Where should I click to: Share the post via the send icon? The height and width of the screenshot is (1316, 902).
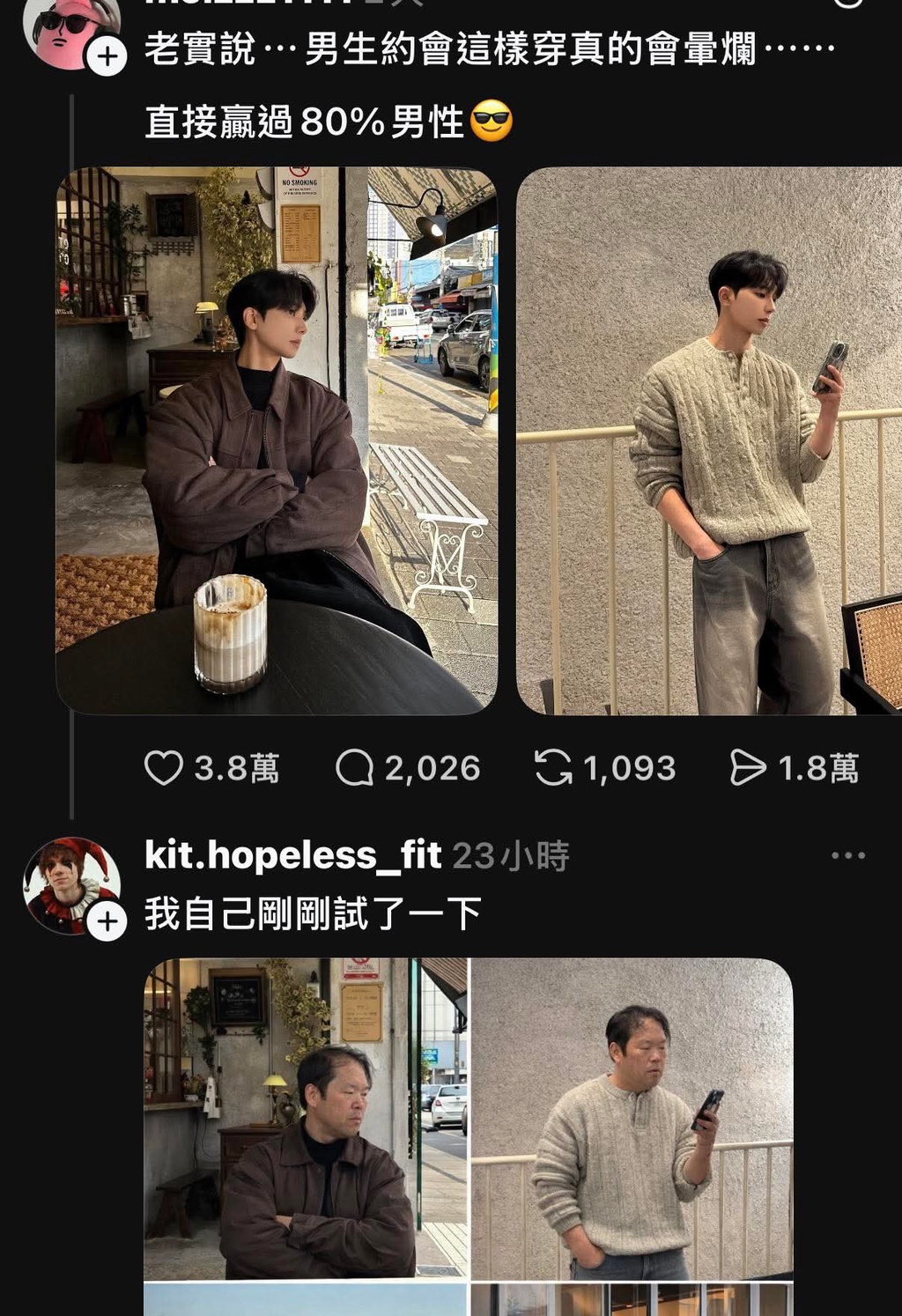tap(747, 768)
